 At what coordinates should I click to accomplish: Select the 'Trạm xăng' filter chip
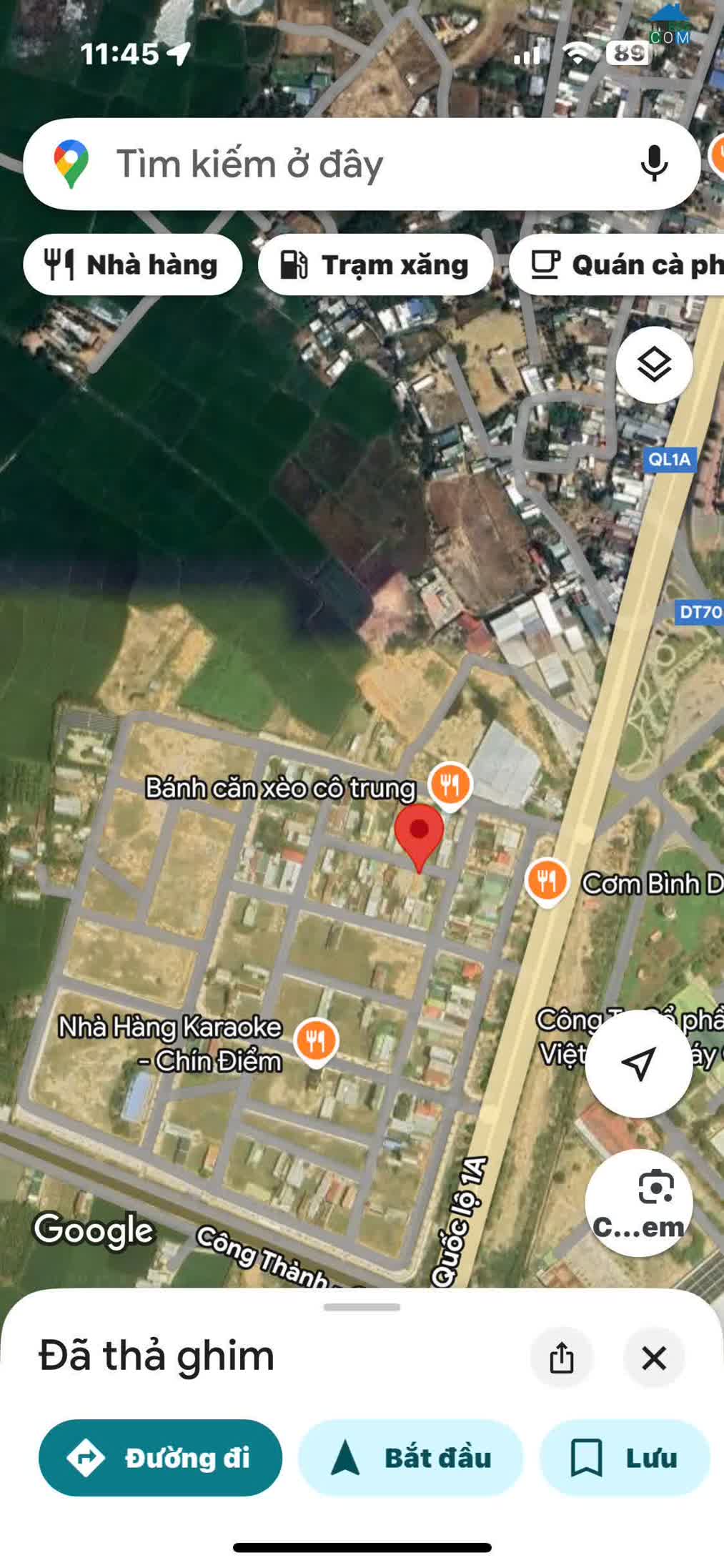point(375,265)
